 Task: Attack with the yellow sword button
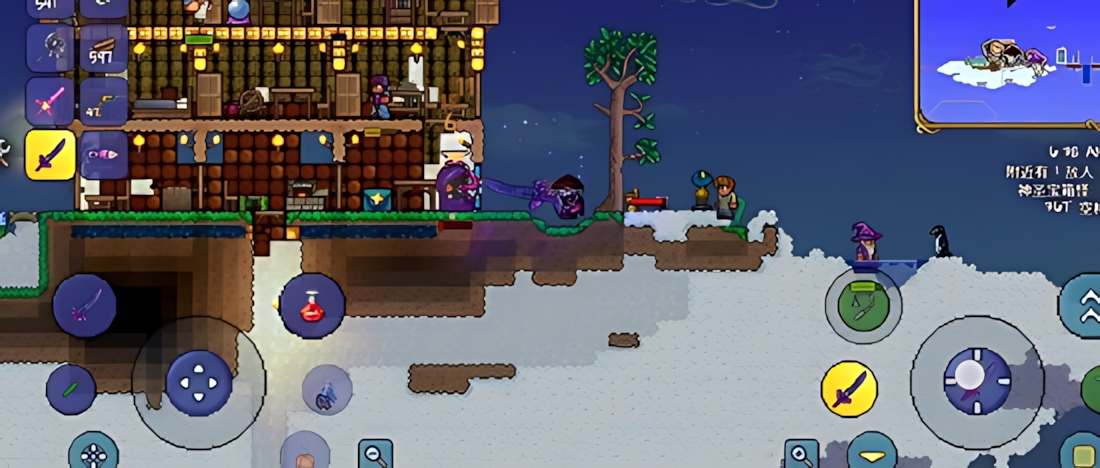coord(849,389)
